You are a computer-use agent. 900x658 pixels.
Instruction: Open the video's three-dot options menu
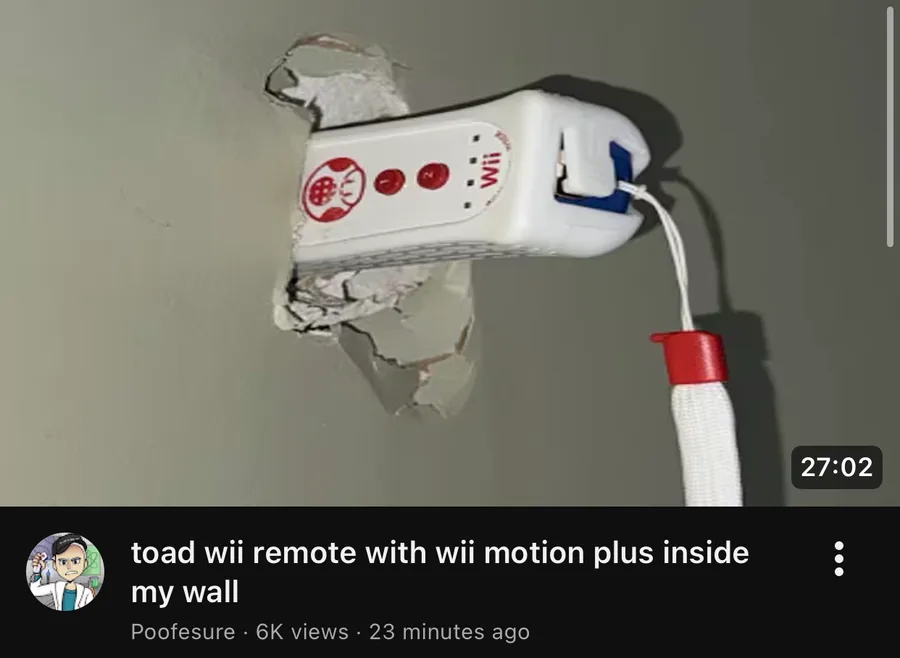[x=839, y=558]
